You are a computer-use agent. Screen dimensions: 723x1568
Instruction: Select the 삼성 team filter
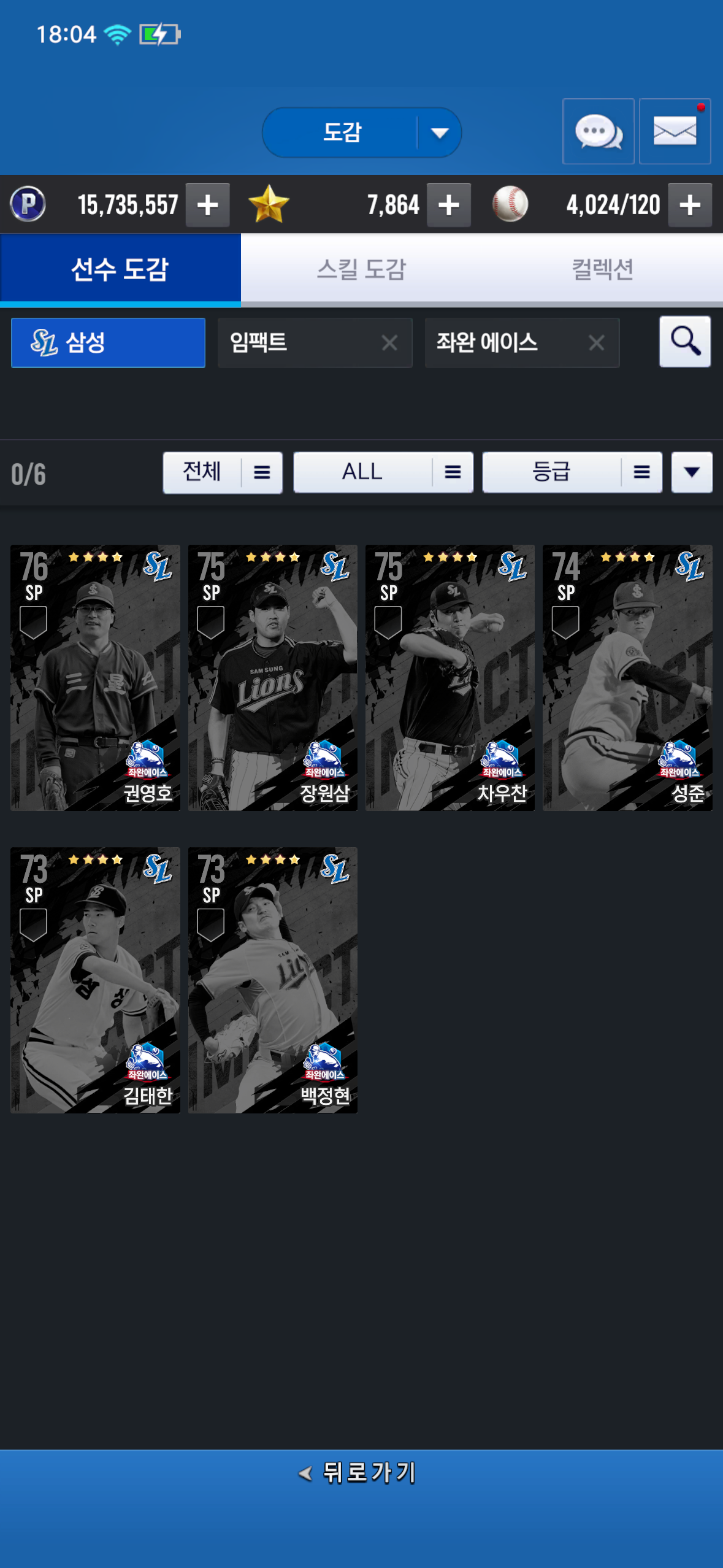pyautogui.click(x=108, y=342)
